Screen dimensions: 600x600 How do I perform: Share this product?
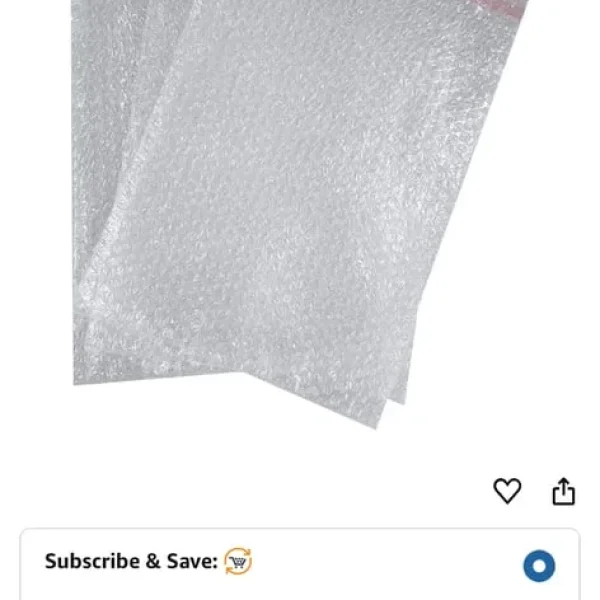click(564, 491)
